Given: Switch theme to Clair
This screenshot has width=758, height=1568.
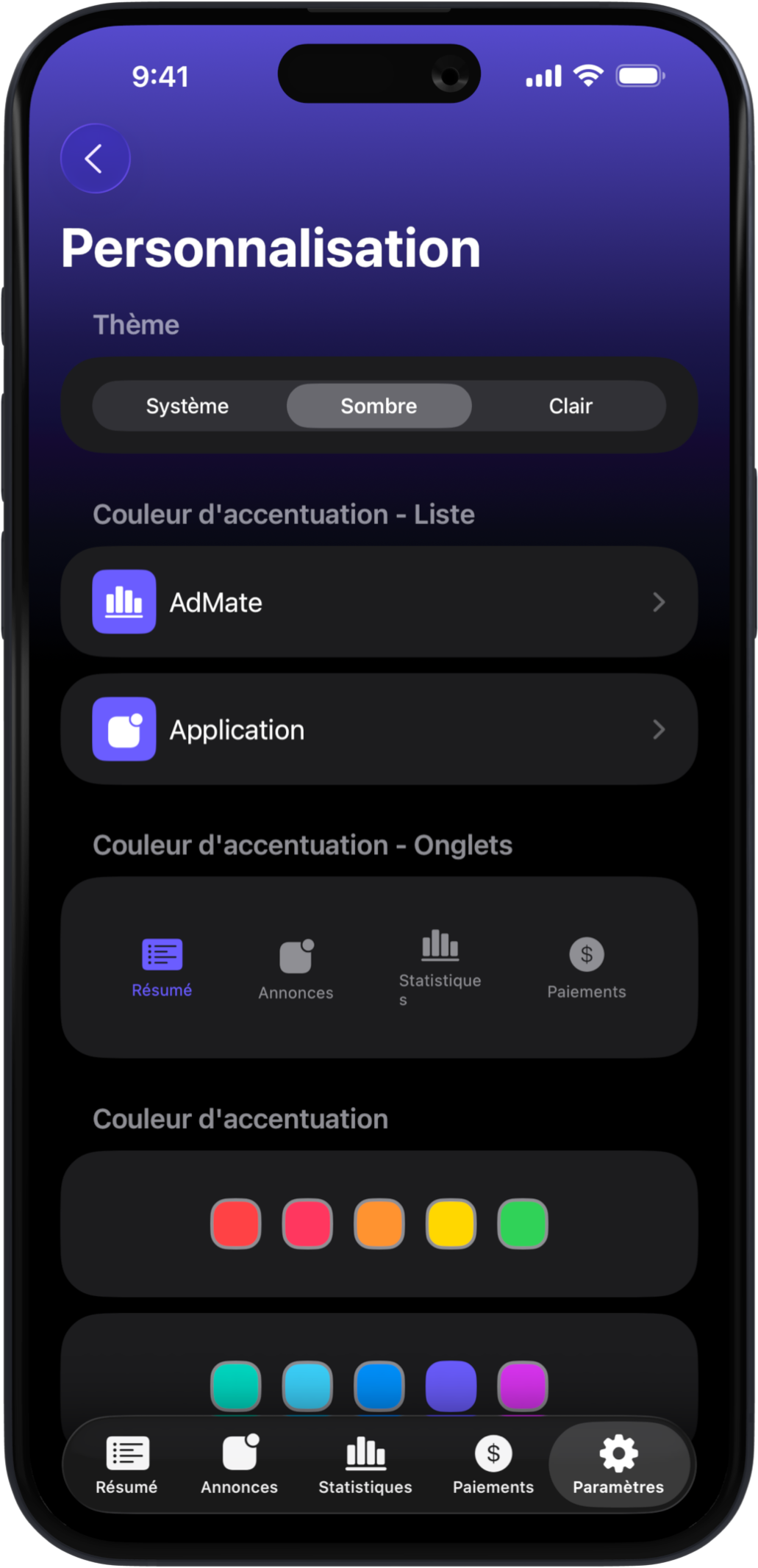Looking at the screenshot, I should [x=571, y=406].
